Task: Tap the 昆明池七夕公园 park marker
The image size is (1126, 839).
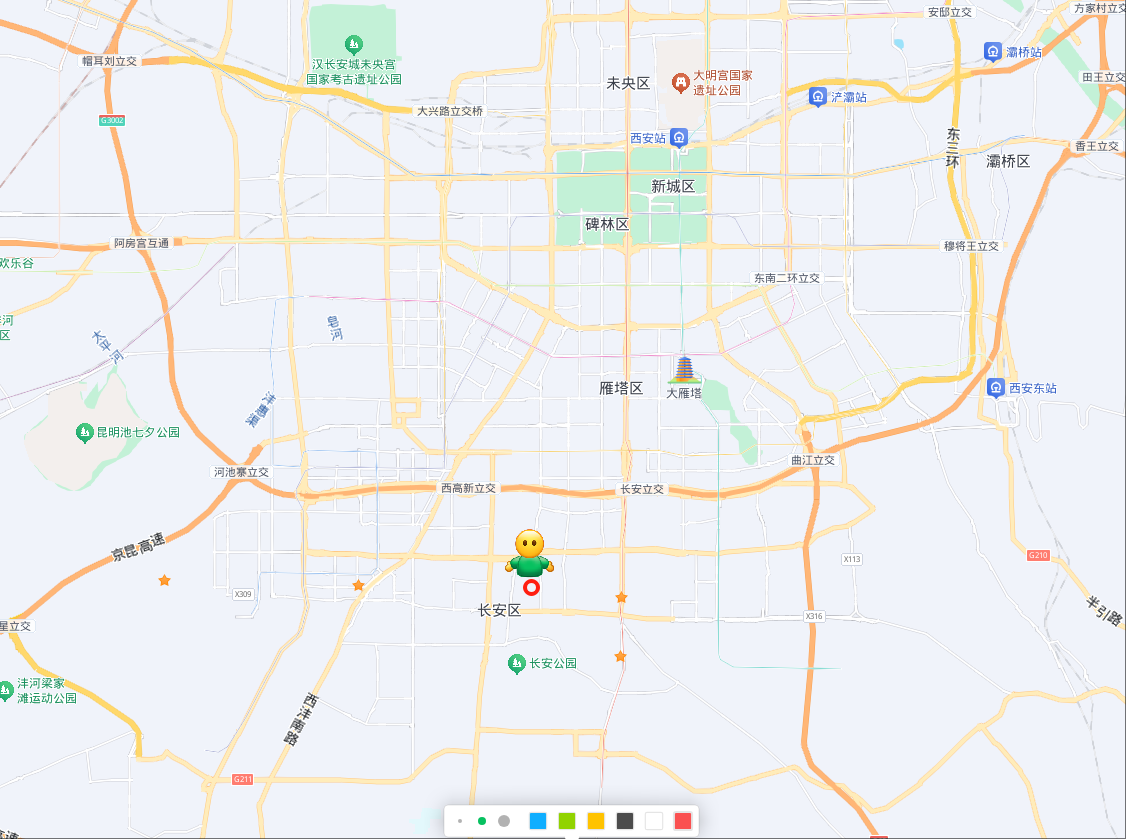Action: pos(85,432)
